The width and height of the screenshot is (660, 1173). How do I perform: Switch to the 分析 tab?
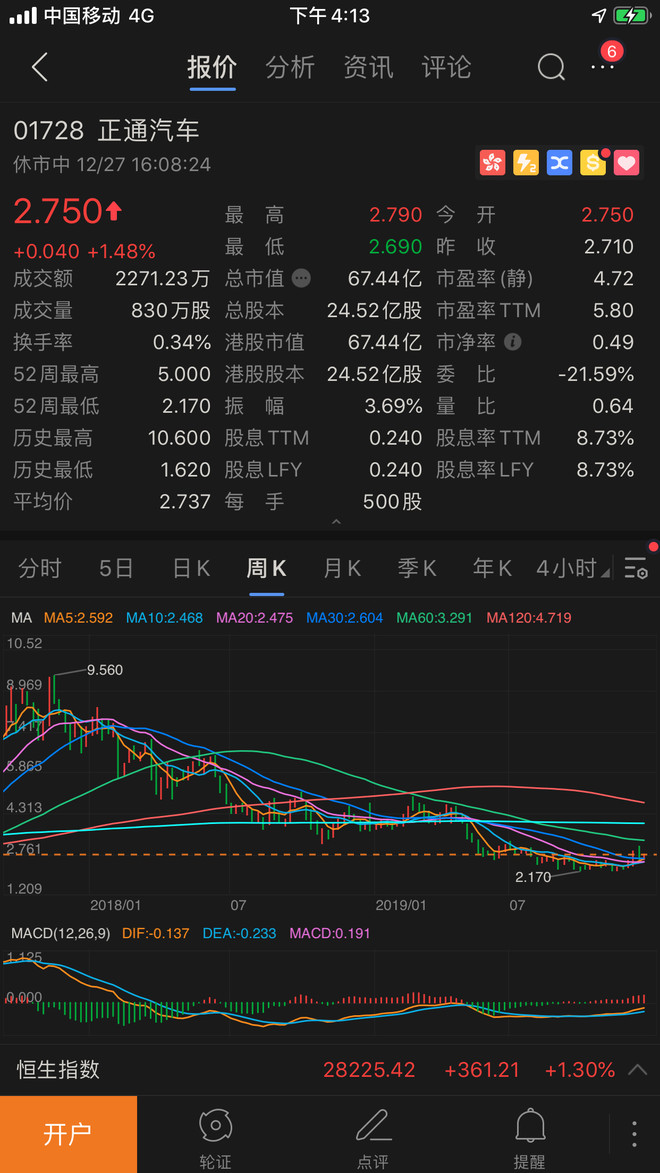[290, 67]
